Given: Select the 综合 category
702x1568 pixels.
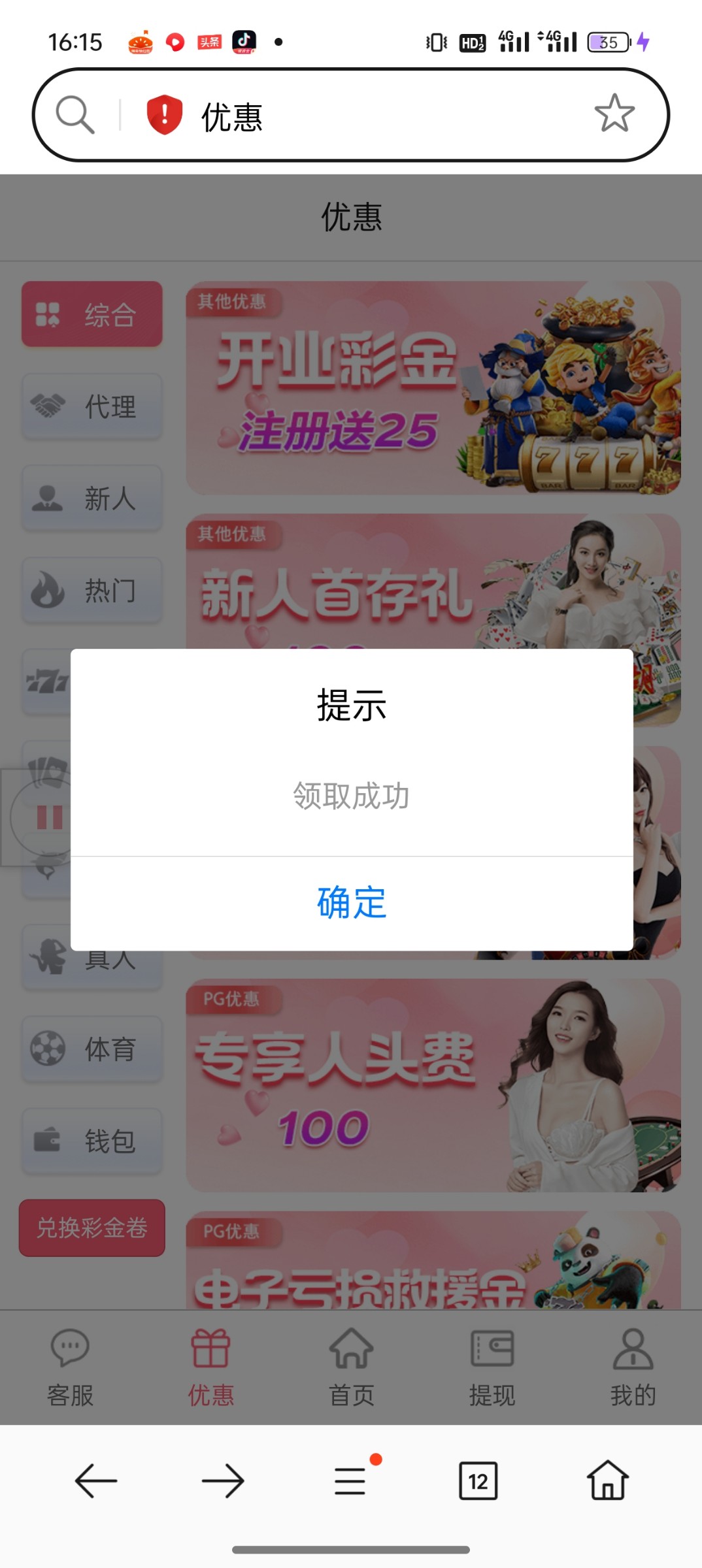Looking at the screenshot, I should pyautogui.click(x=92, y=314).
